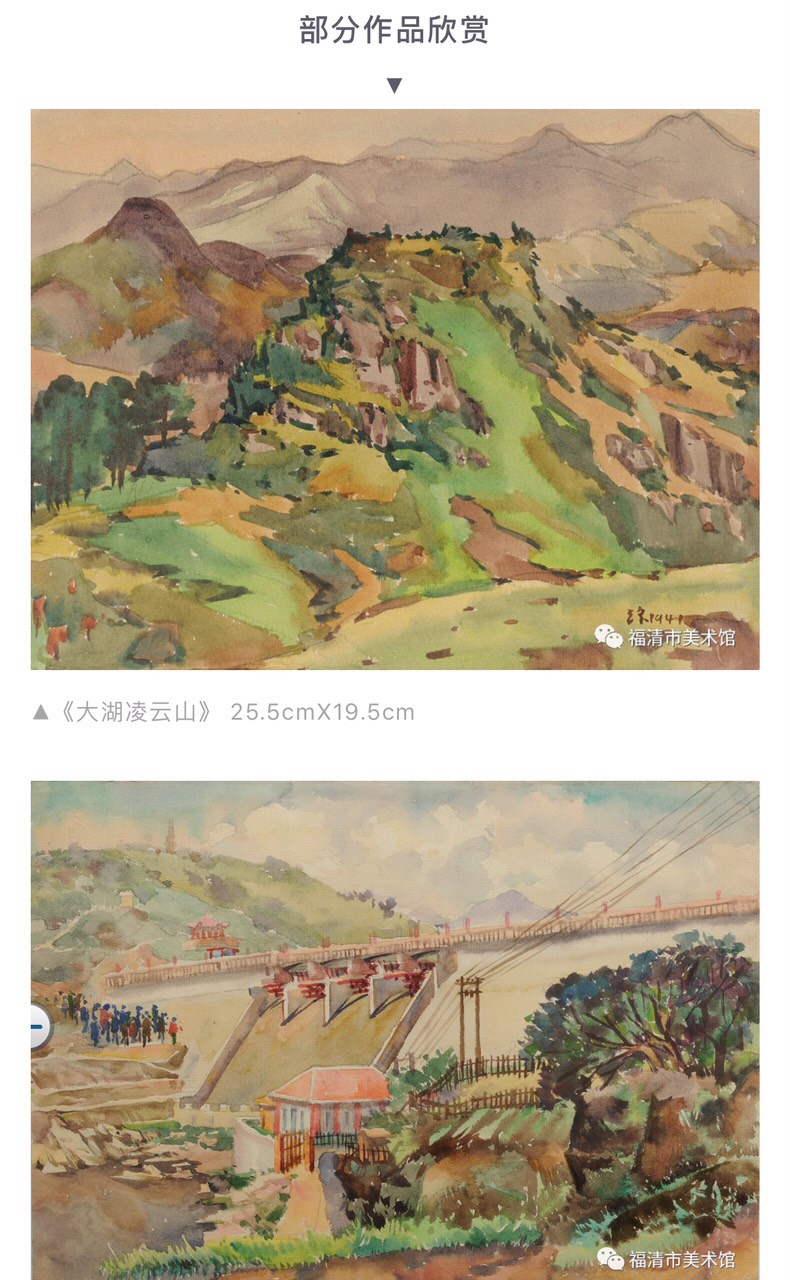This screenshot has height=1280, width=790.
Task: Open the 大湖凌云山 mountain painting full screen
Action: pos(395,389)
